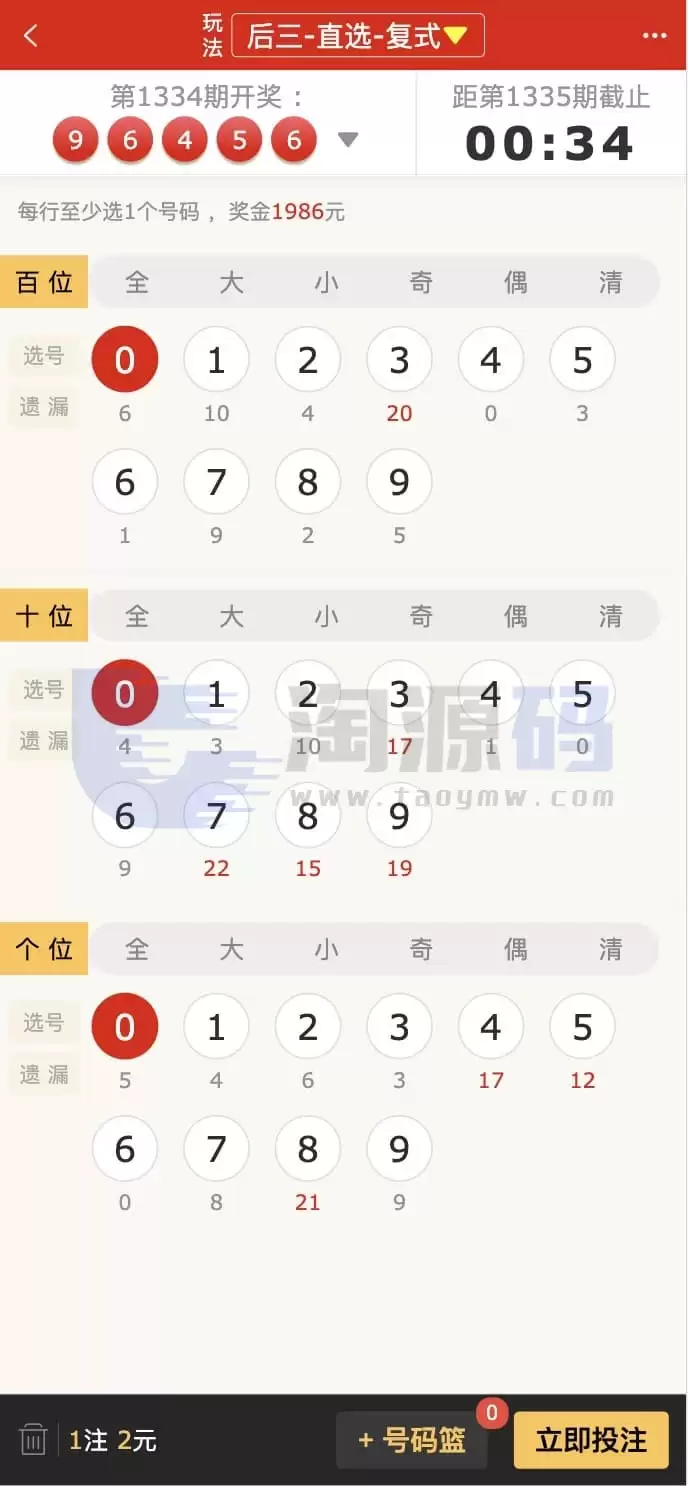
Task: Add selection to 号码篮
Action: pyautogui.click(x=411, y=1440)
